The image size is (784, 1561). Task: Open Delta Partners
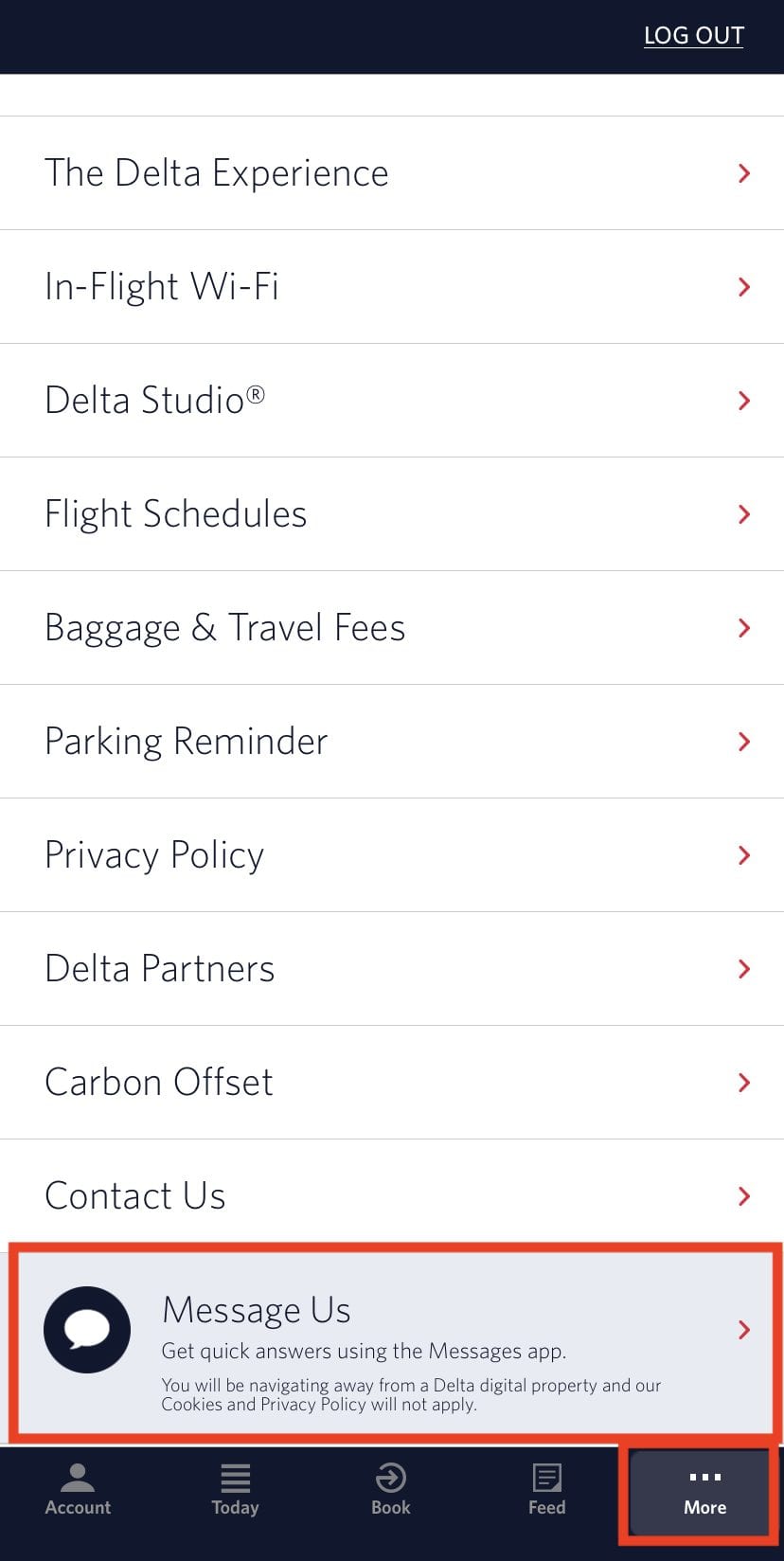coord(159,968)
